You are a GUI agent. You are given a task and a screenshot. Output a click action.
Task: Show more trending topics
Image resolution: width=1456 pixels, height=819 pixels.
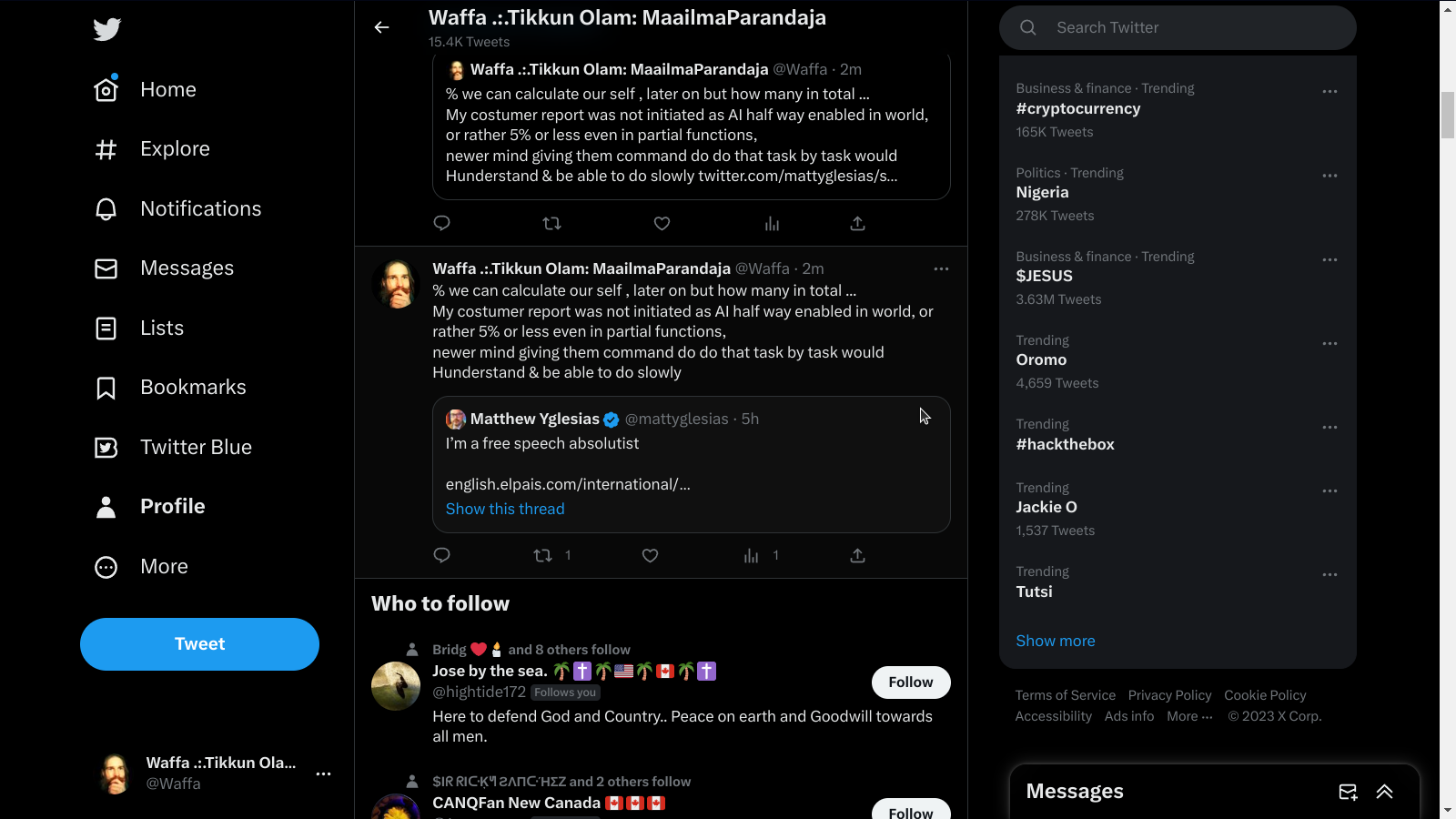[1055, 641]
